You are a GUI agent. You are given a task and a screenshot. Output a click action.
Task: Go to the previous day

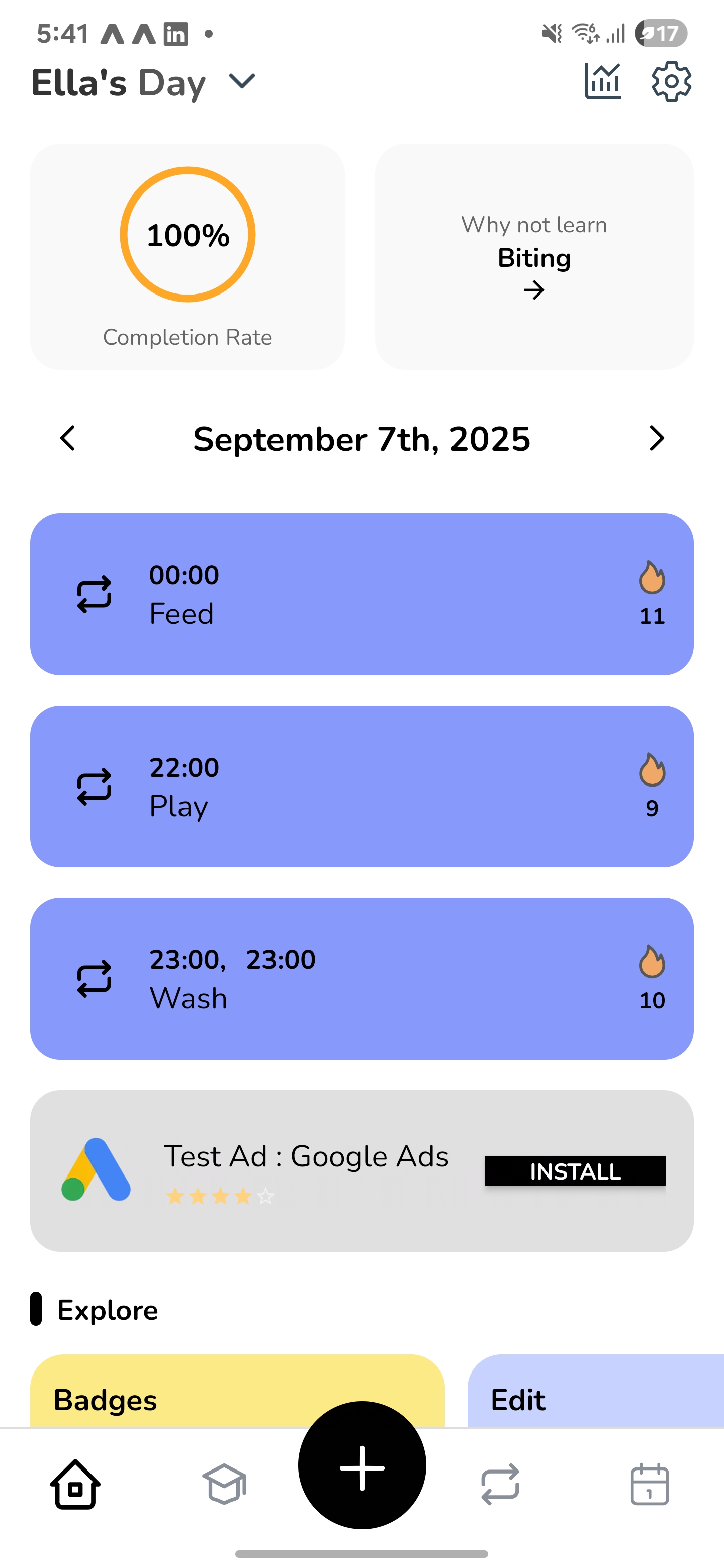click(68, 438)
